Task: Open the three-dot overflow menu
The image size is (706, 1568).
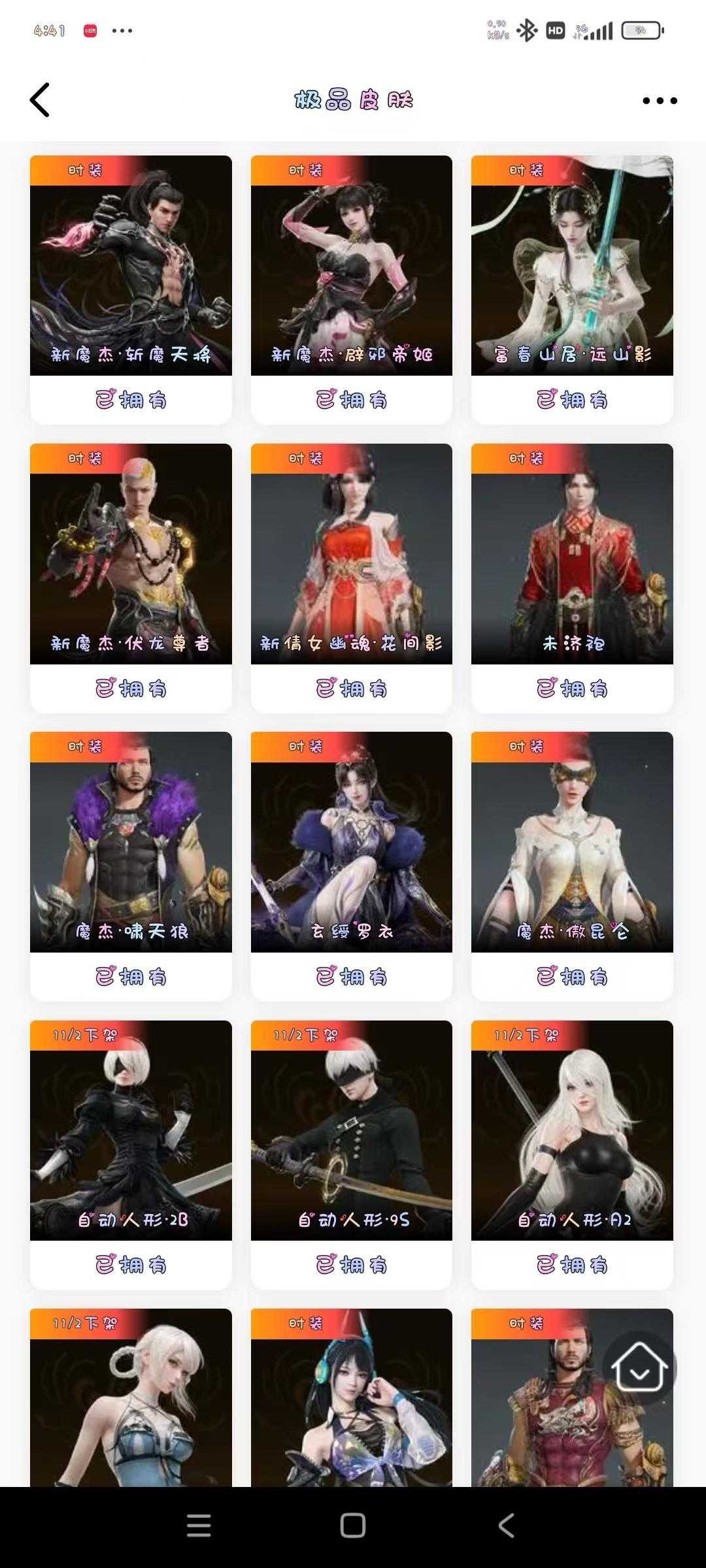Action: 659,101
